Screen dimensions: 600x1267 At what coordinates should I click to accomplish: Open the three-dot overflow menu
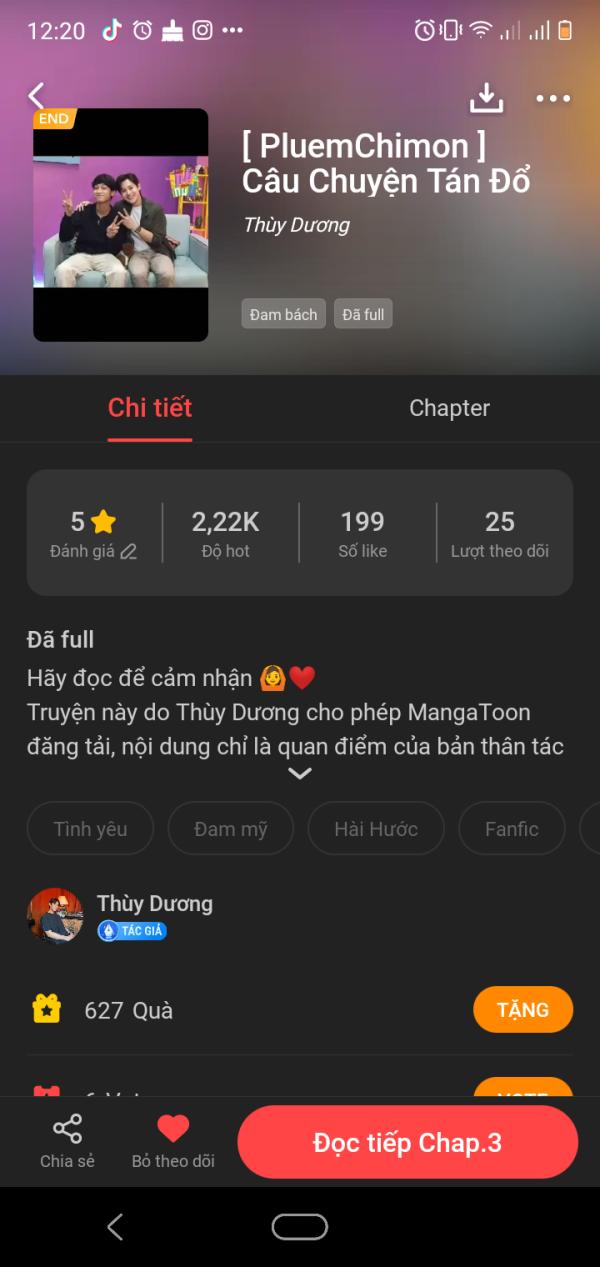coord(553,98)
